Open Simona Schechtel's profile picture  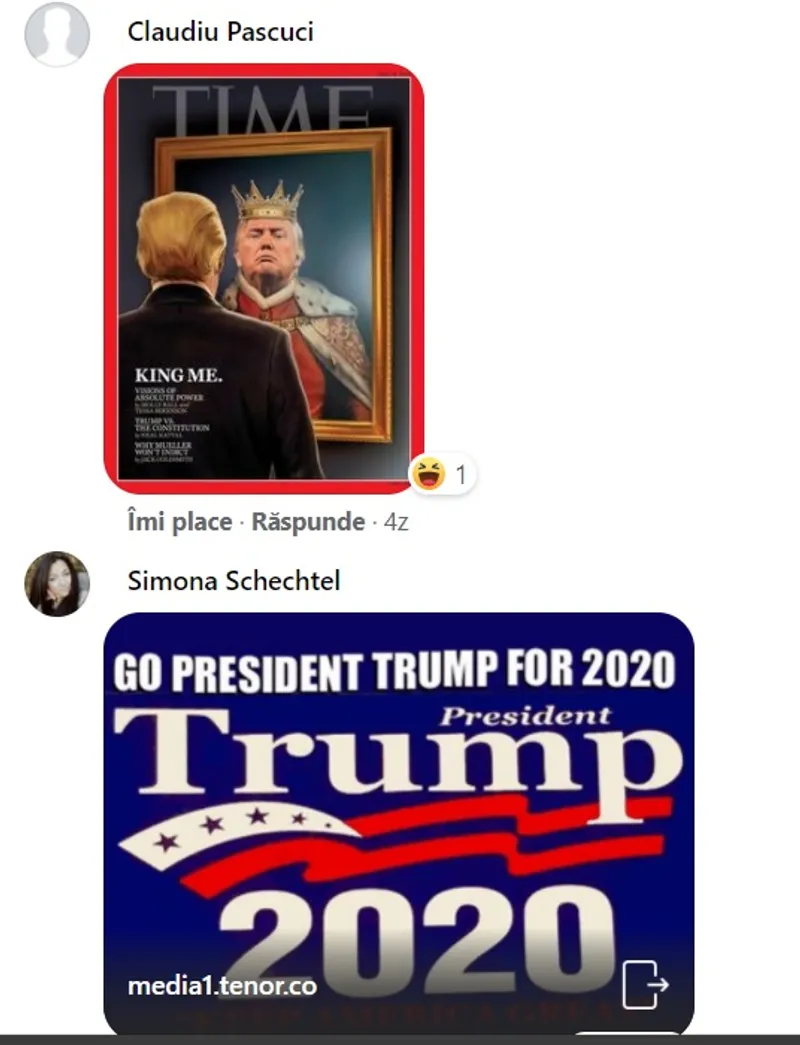coord(57,583)
